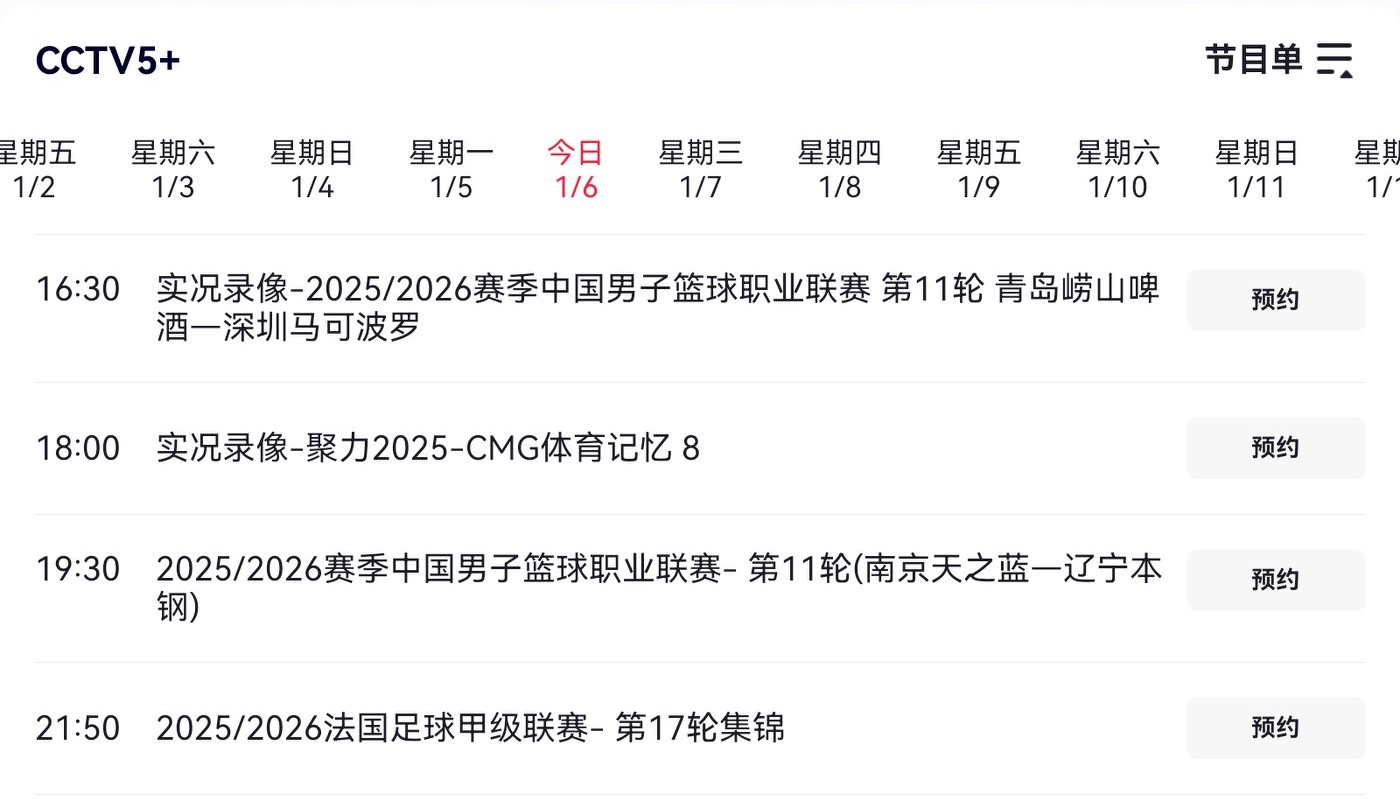1400x799 pixels.
Task: Switch to 星期三 1/7 schedule
Action: point(700,169)
